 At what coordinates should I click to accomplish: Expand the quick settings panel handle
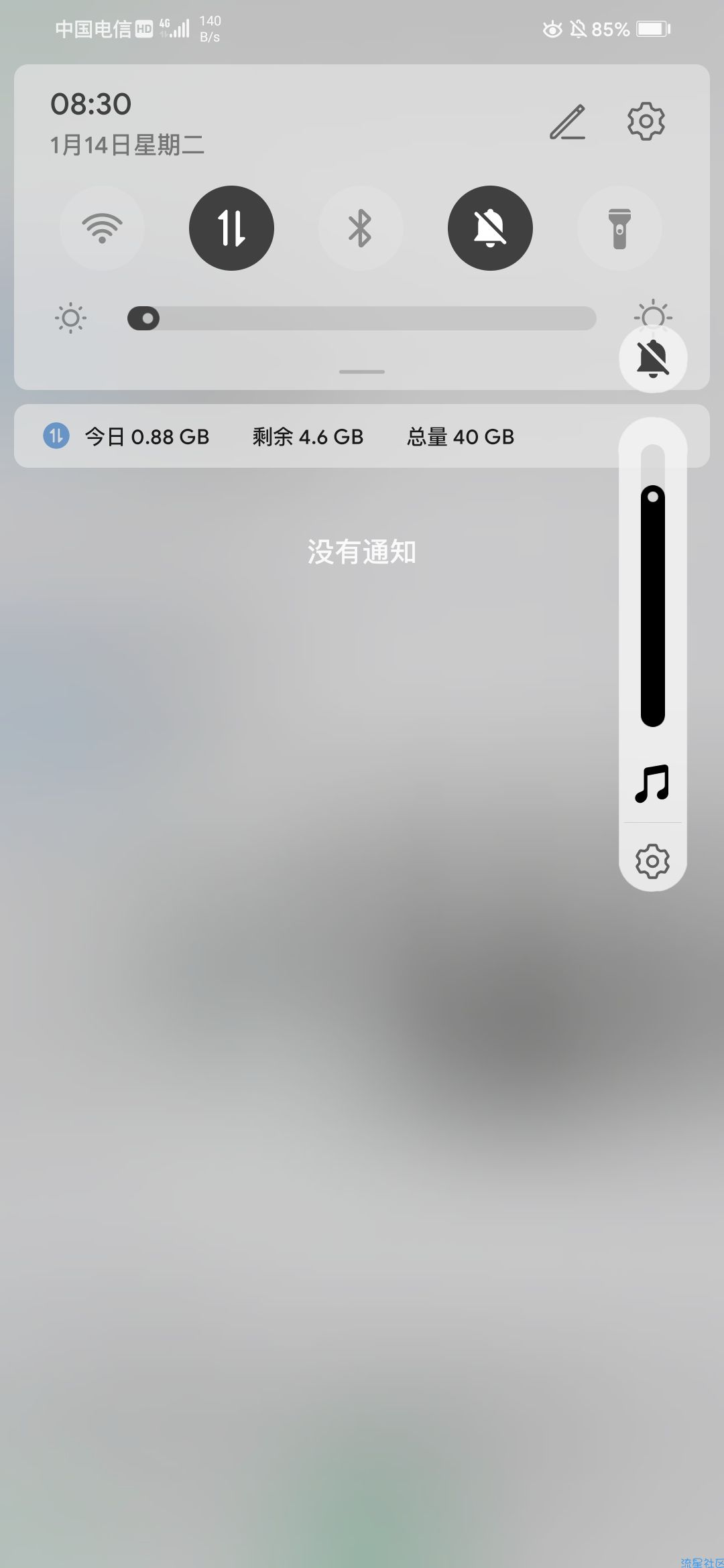point(362,371)
